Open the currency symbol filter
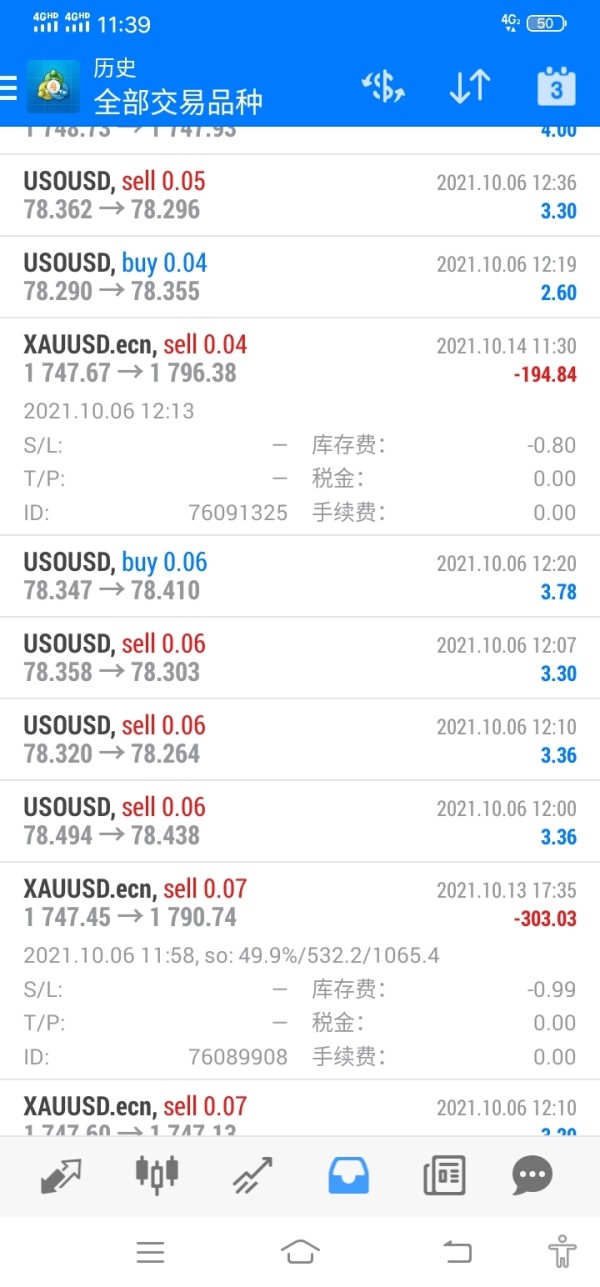The height and width of the screenshot is (1287, 600). (x=383, y=87)
